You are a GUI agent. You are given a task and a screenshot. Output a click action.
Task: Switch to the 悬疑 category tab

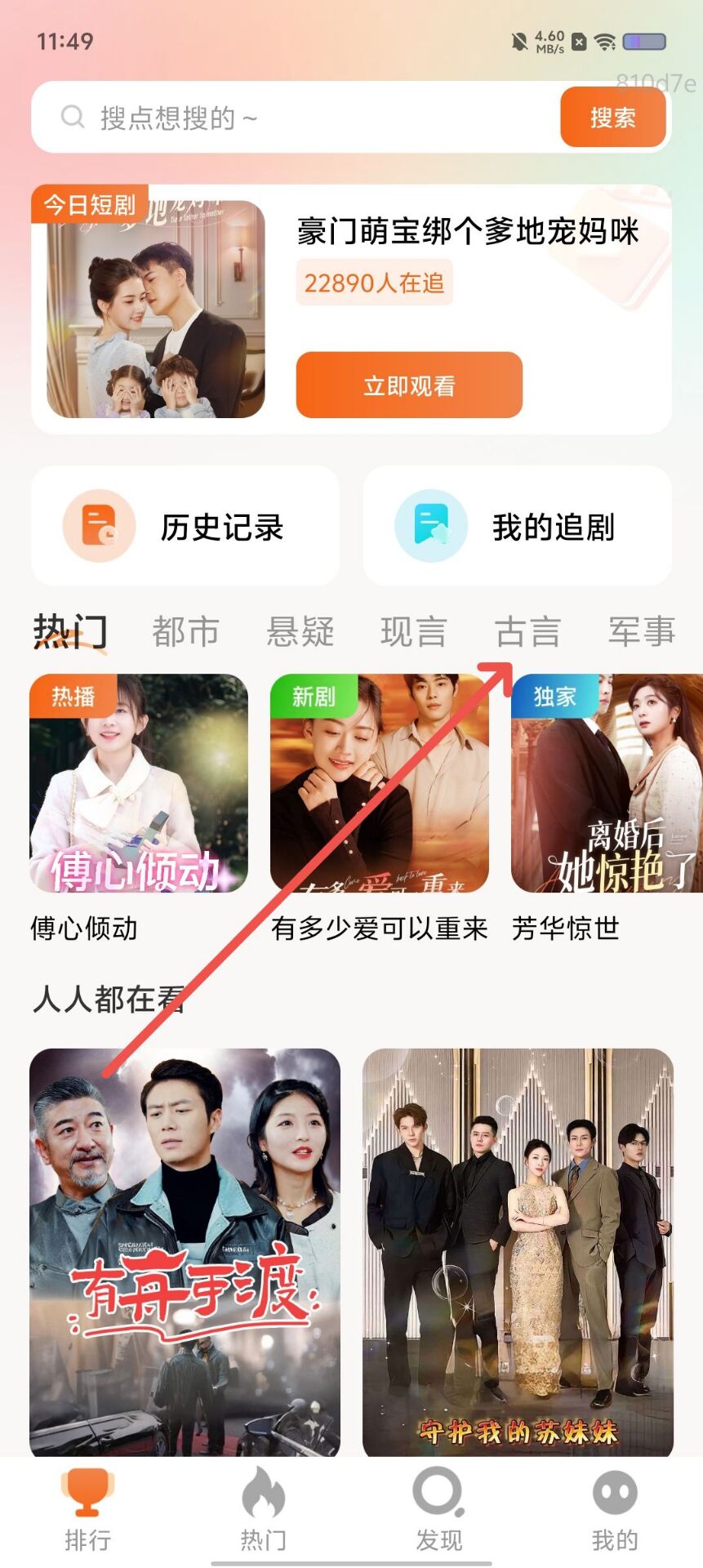pyautogui.click(x=300, y=631)
